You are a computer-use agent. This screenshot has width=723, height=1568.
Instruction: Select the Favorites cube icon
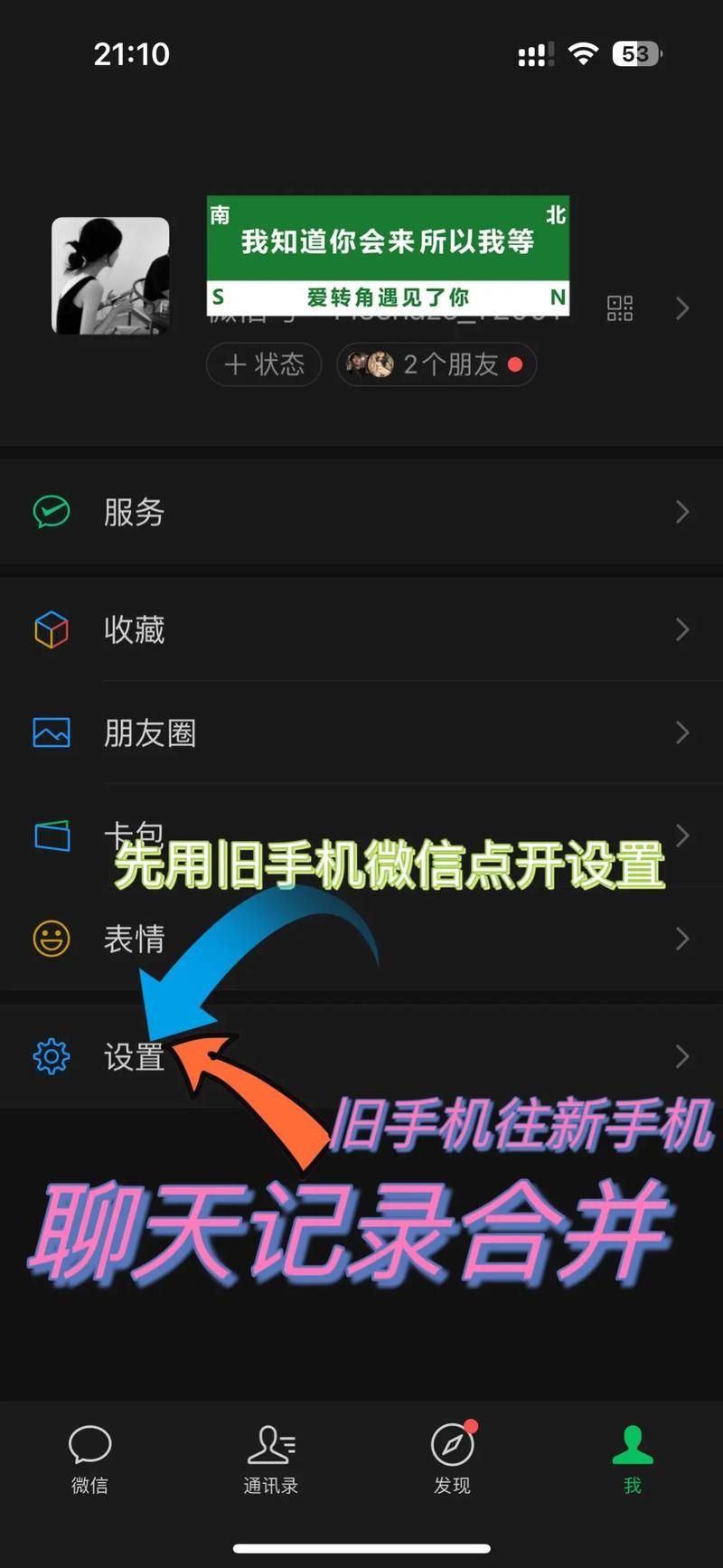[52, 629]
